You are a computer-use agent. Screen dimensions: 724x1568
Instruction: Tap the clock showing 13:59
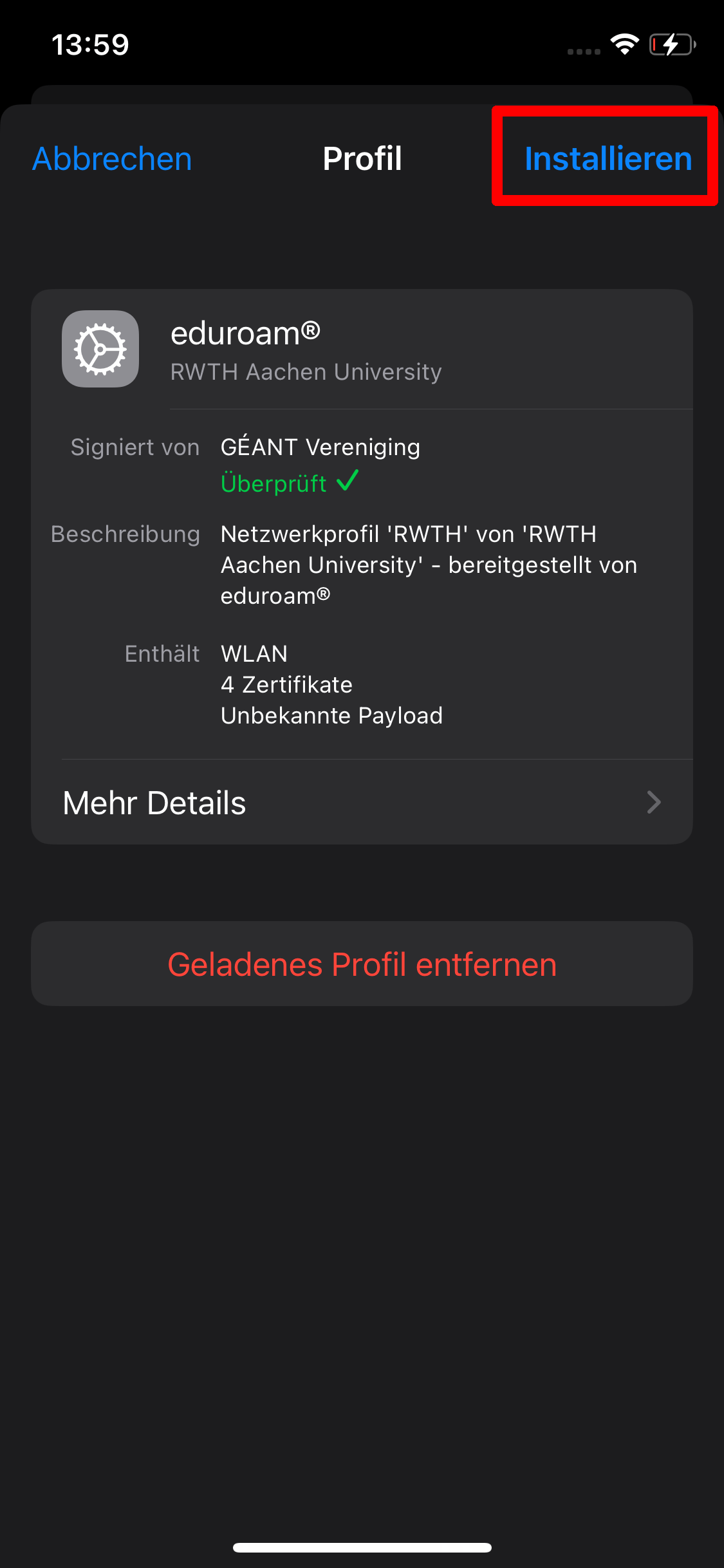pos(90,42)
